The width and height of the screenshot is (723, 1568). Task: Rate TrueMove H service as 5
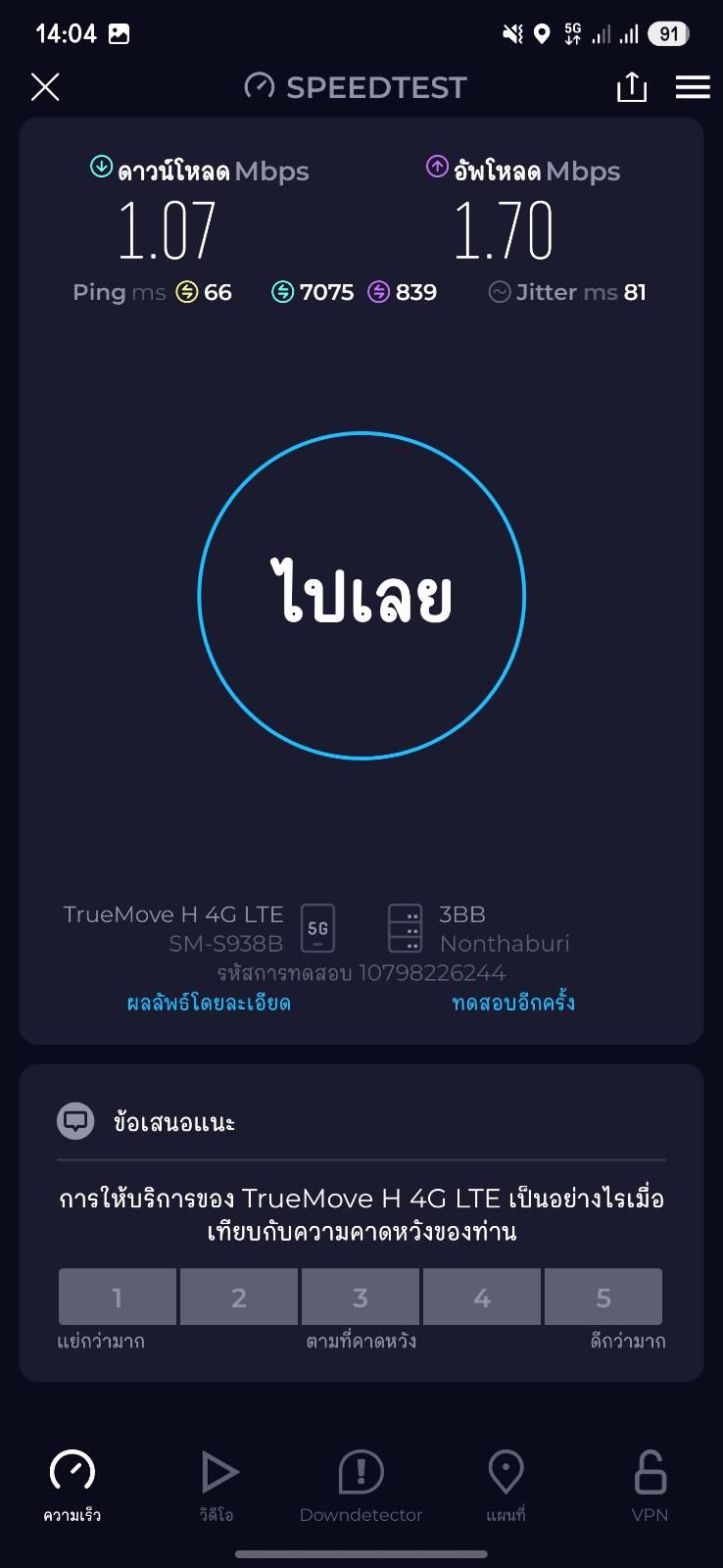coord(603,1297)
